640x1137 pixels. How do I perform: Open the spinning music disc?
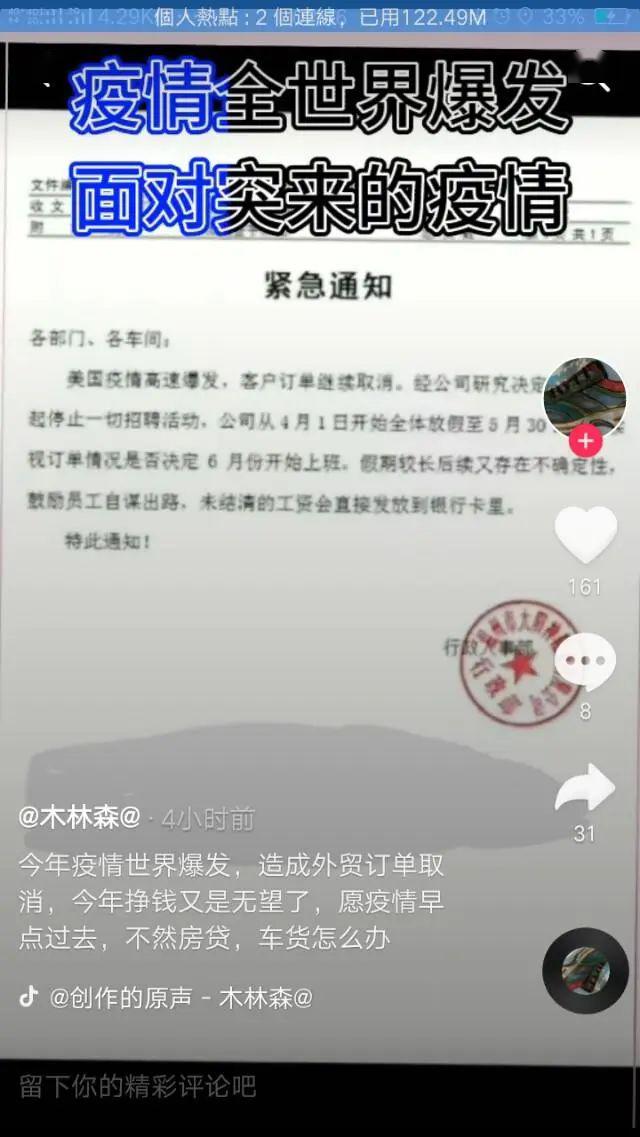click(x=585, y=970)
